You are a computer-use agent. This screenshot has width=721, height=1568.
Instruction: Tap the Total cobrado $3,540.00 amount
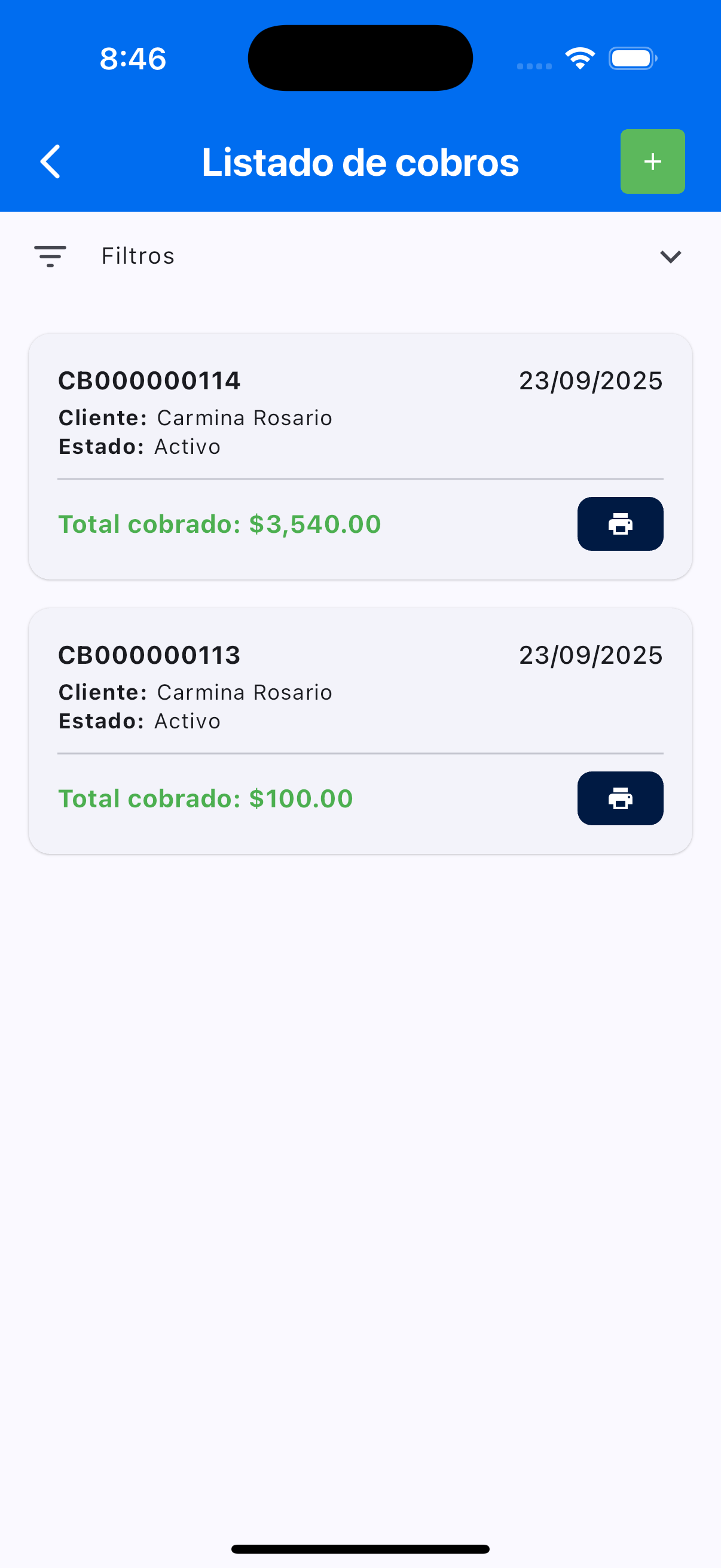pos(219,523)
